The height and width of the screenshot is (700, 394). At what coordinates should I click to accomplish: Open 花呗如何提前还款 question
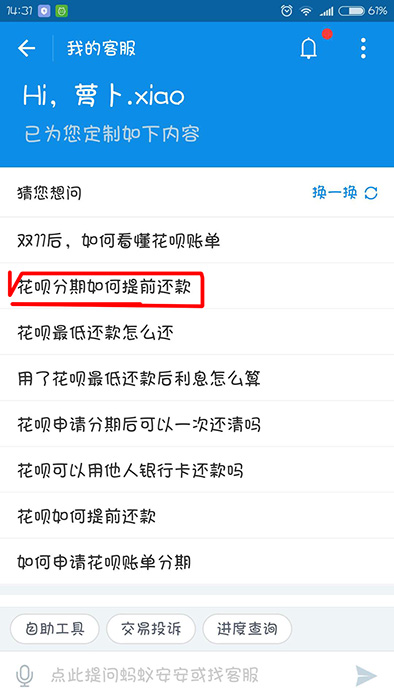click(197, 517)
